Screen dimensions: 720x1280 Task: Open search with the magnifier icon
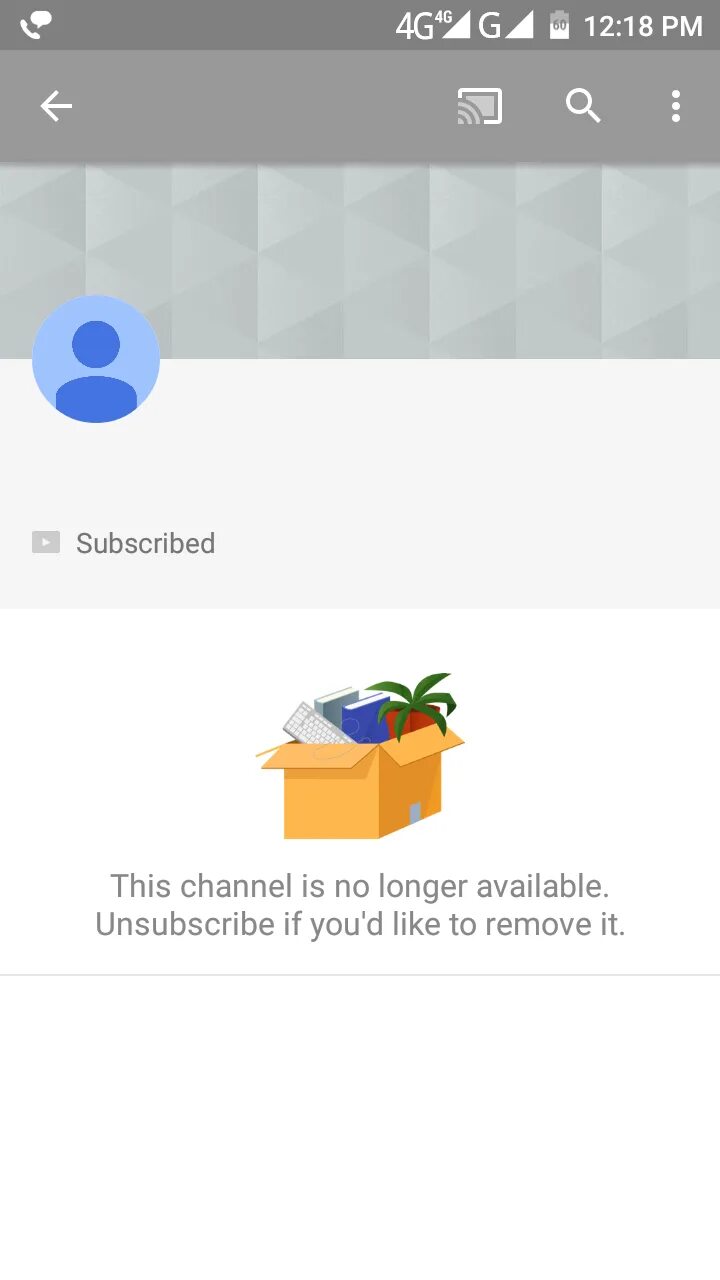pos(583,105)
